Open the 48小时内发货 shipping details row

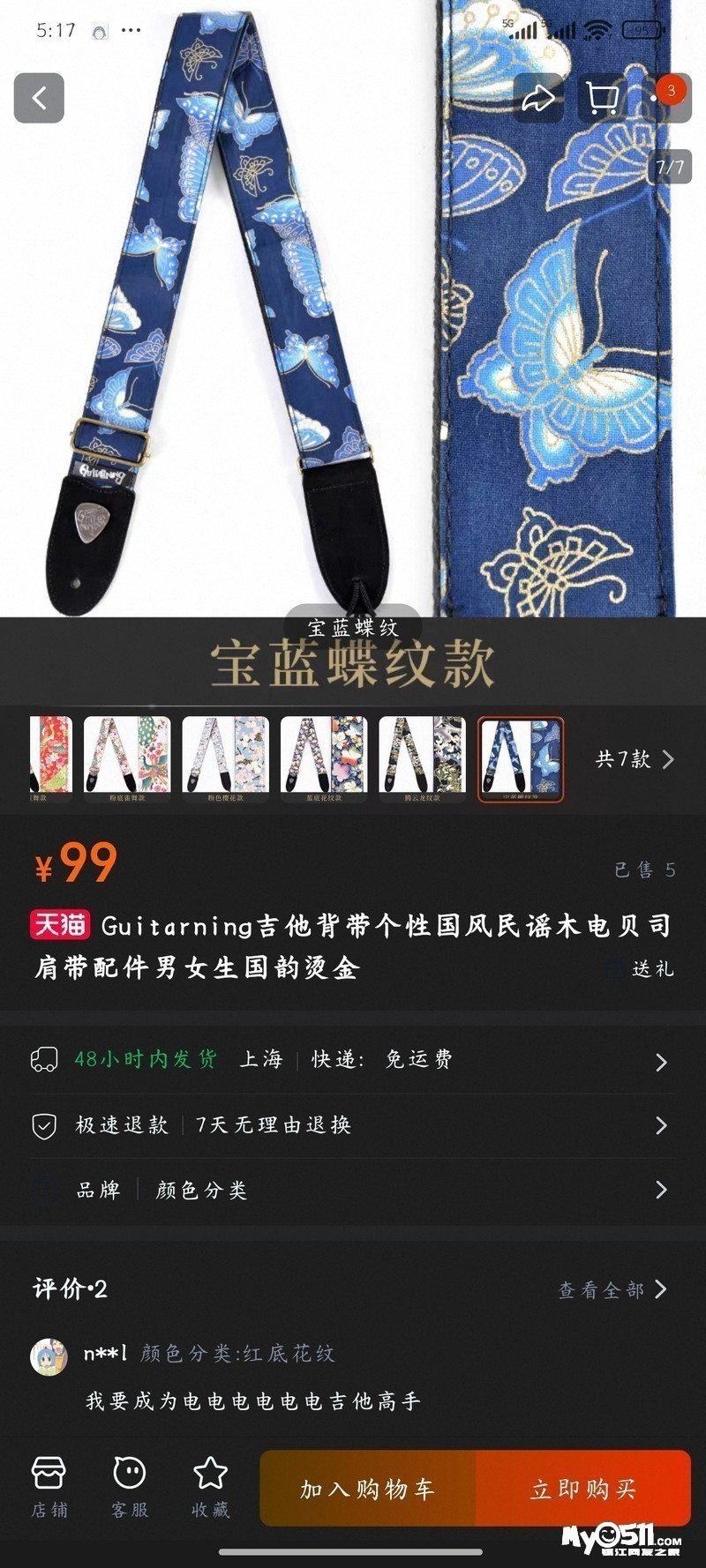353,1060
